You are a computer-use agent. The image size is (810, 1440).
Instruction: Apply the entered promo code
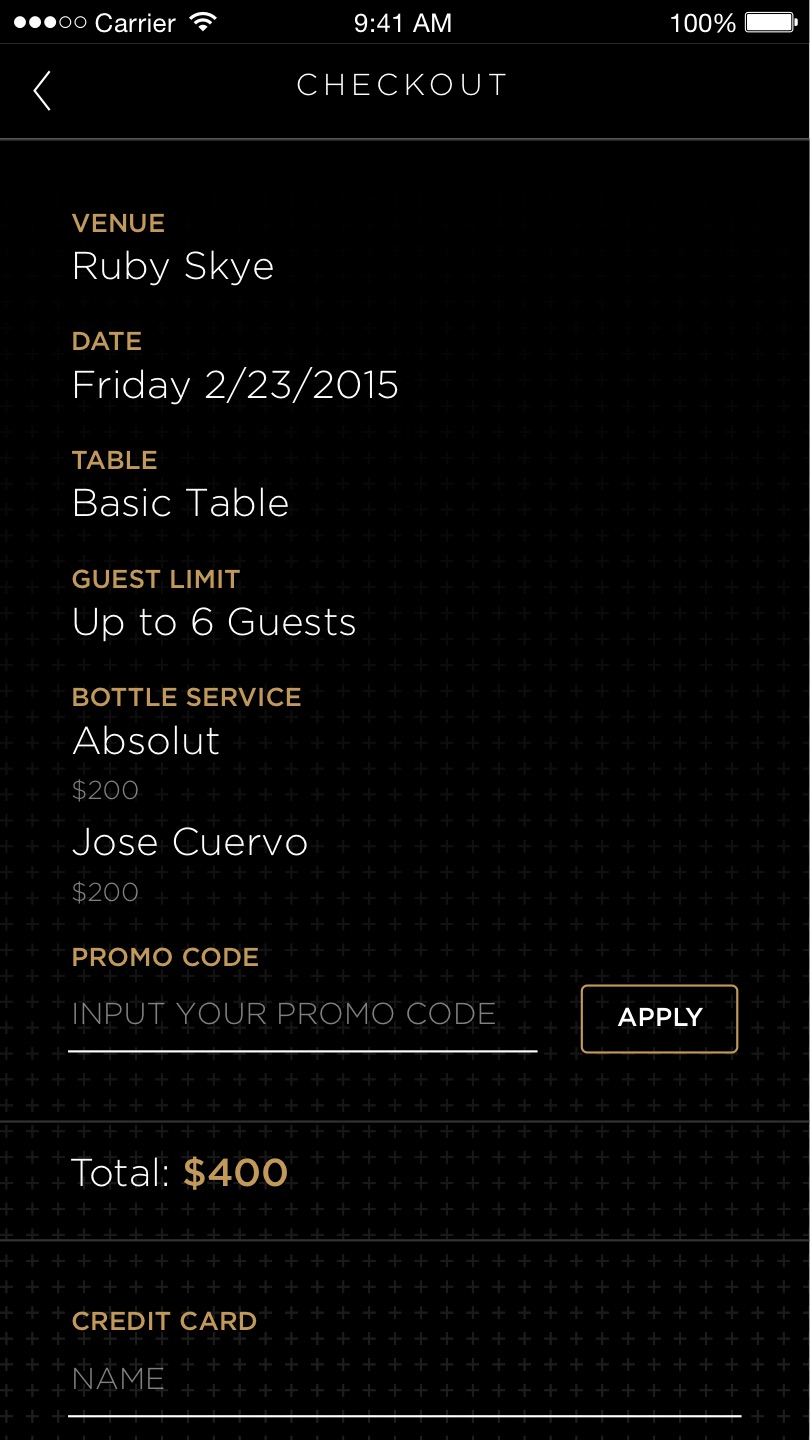click(x=659, y=1018)
